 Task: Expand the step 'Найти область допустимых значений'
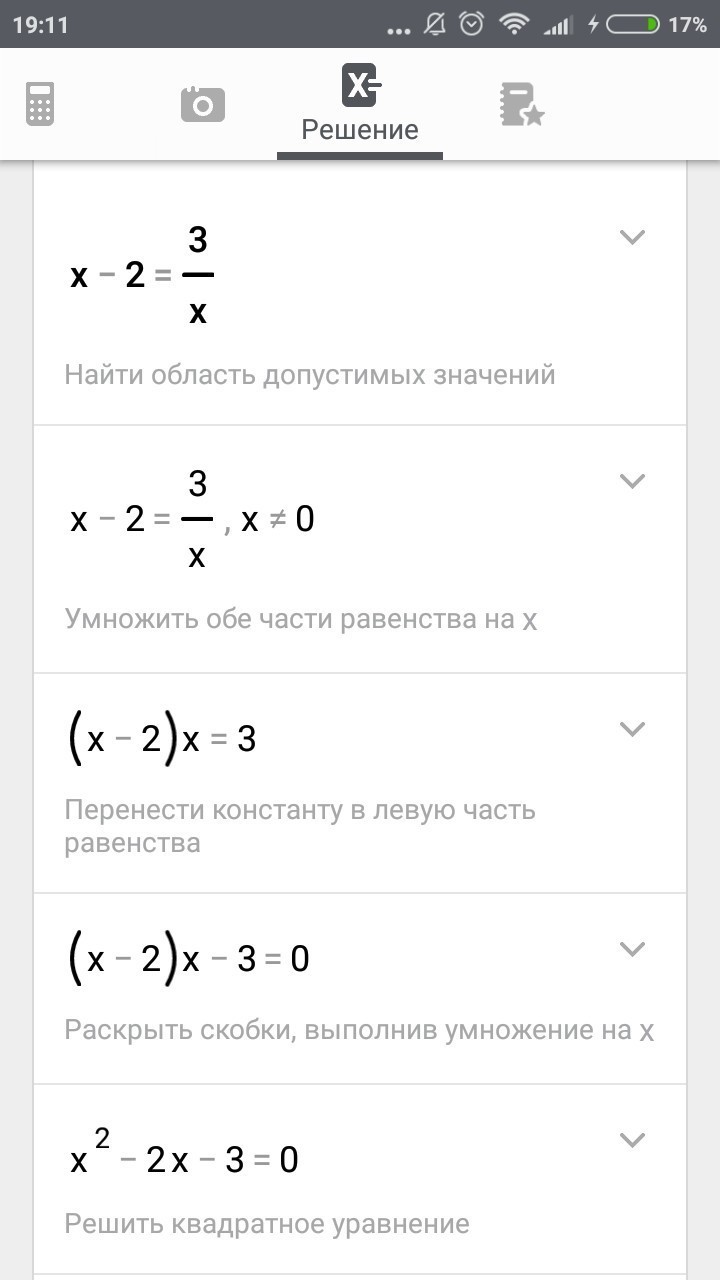point(631,238)
